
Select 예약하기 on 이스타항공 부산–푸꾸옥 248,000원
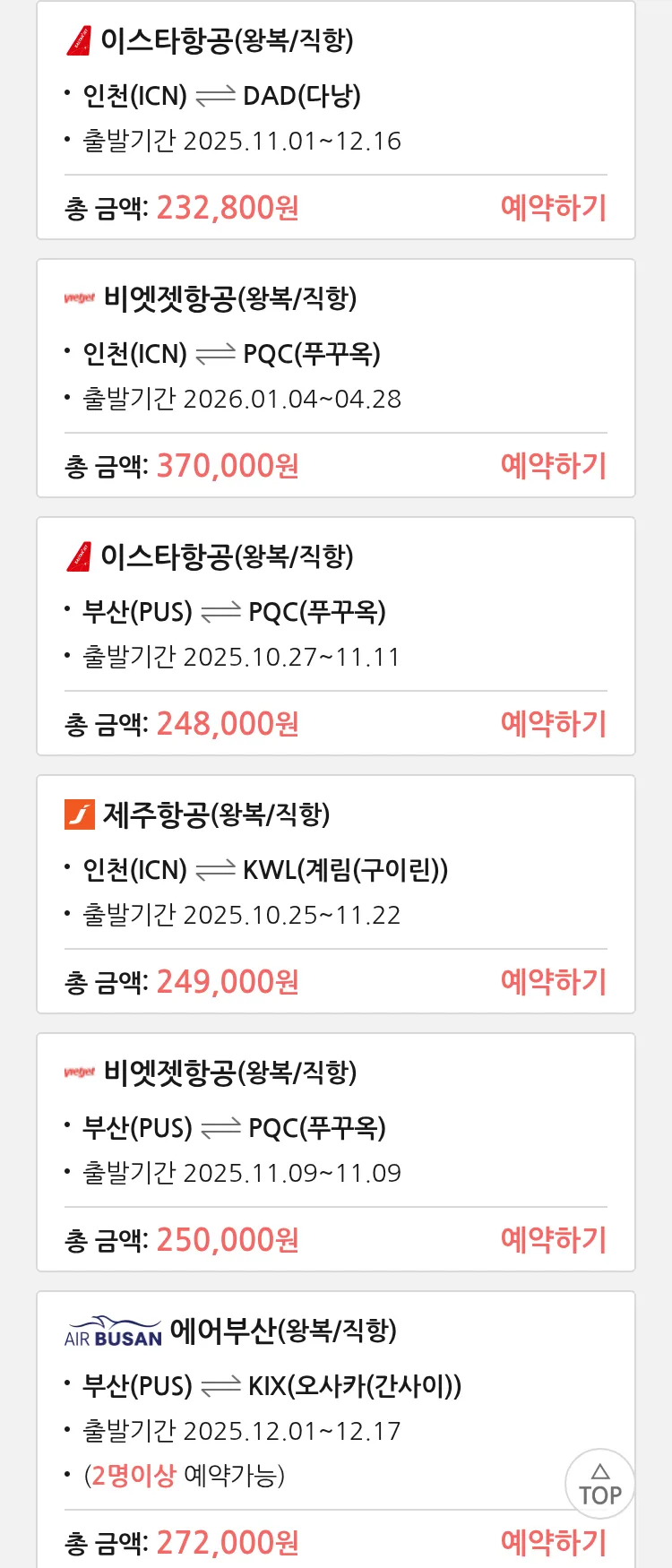553,724
